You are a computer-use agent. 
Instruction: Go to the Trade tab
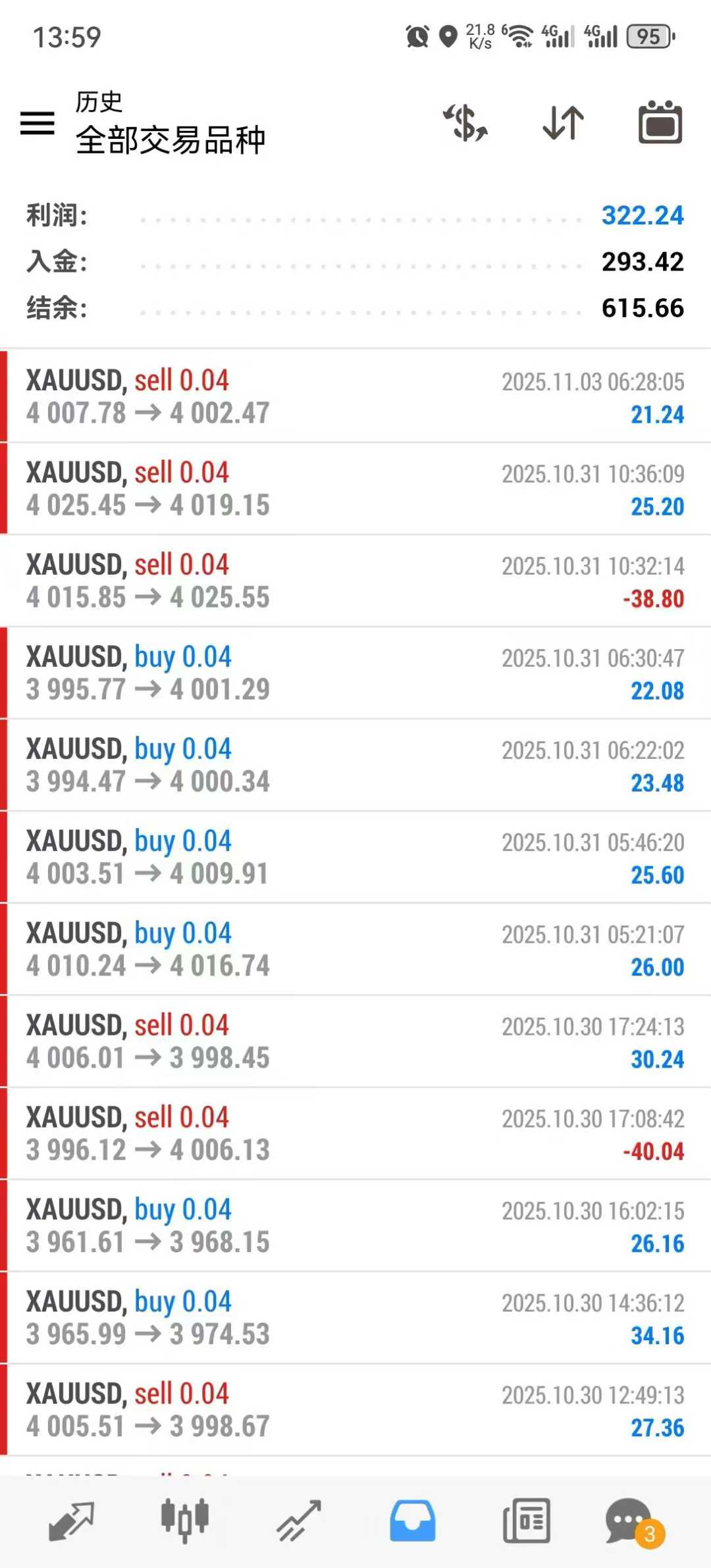point(299,1521)
